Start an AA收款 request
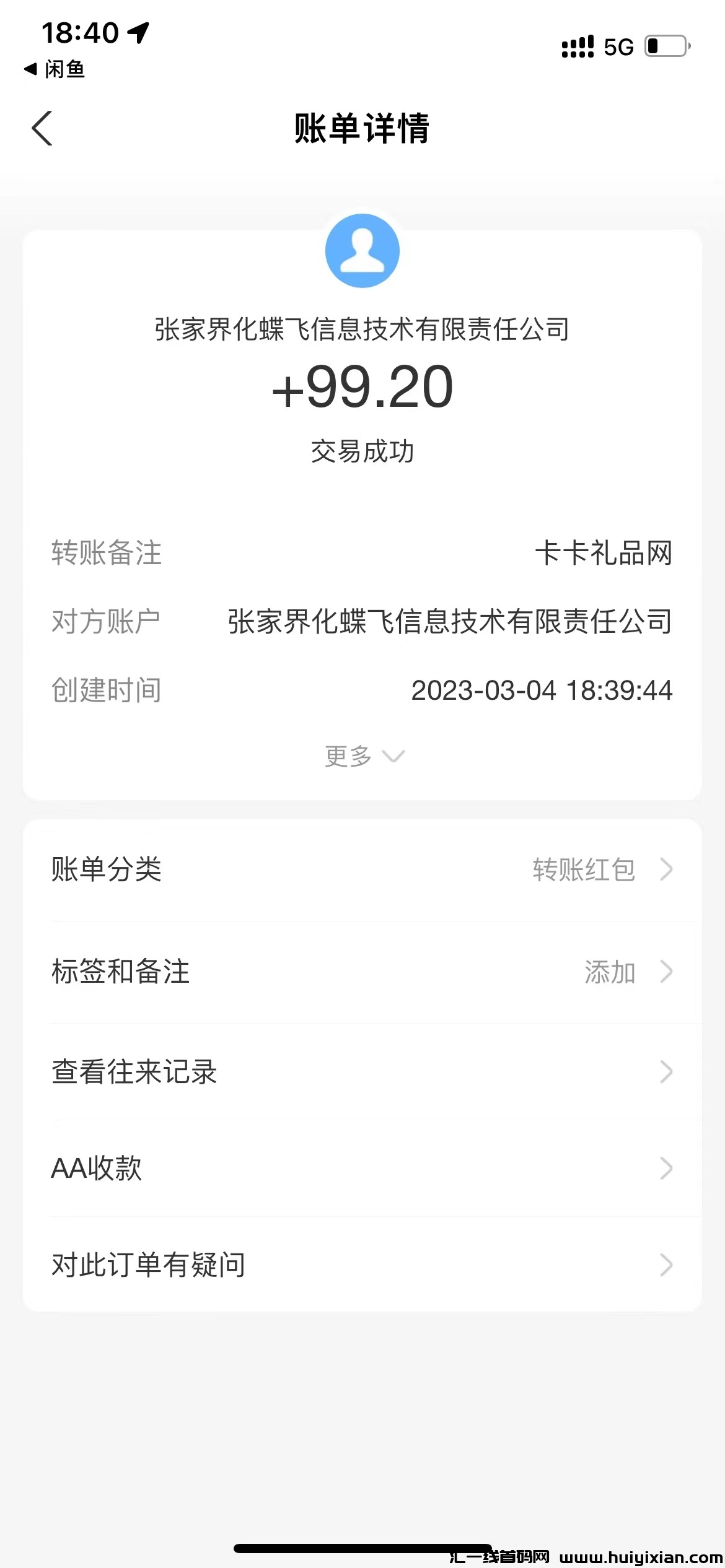Viewport: 725px width, 1568px height. click(362, 1169)
